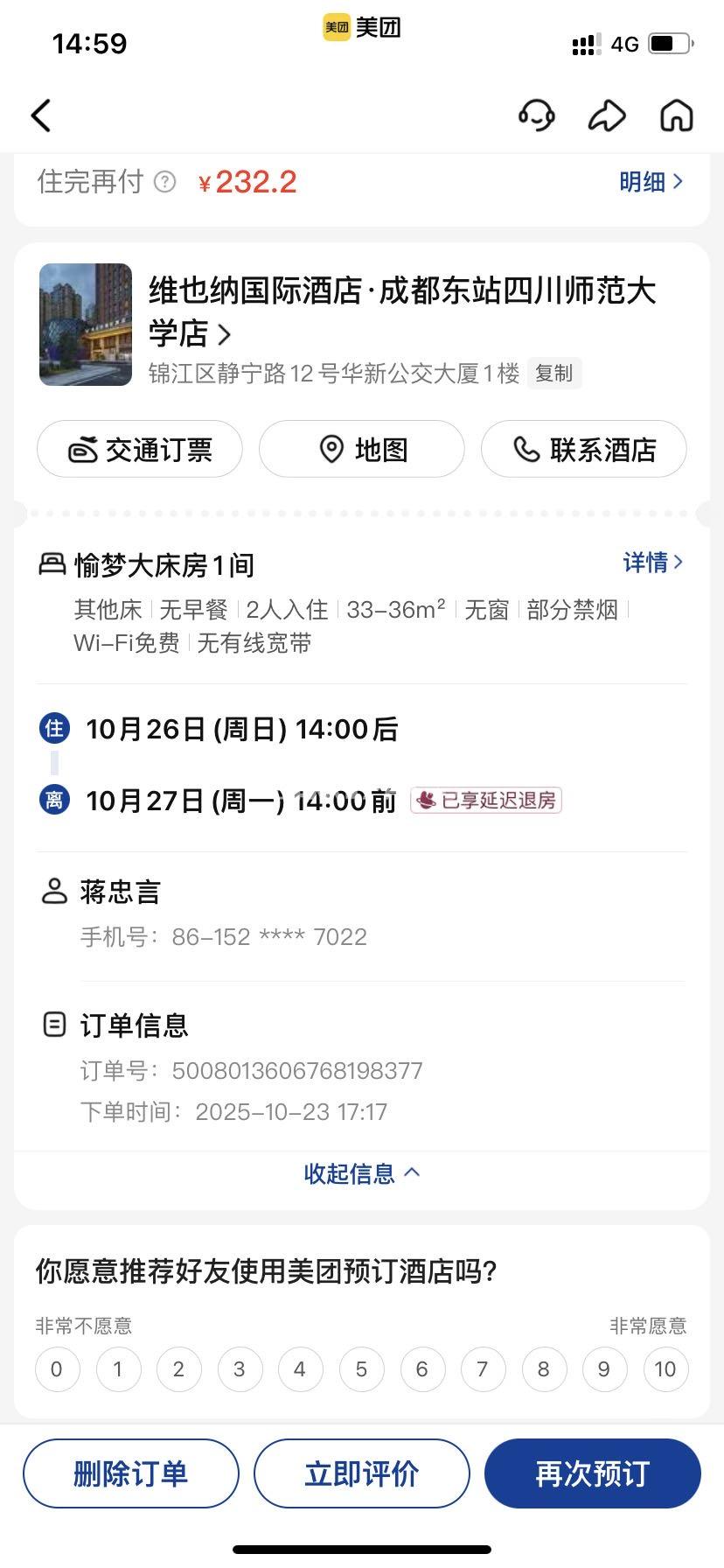Open the 明细 price breakdown
The image size is (724, 1568).
[651, 182]
